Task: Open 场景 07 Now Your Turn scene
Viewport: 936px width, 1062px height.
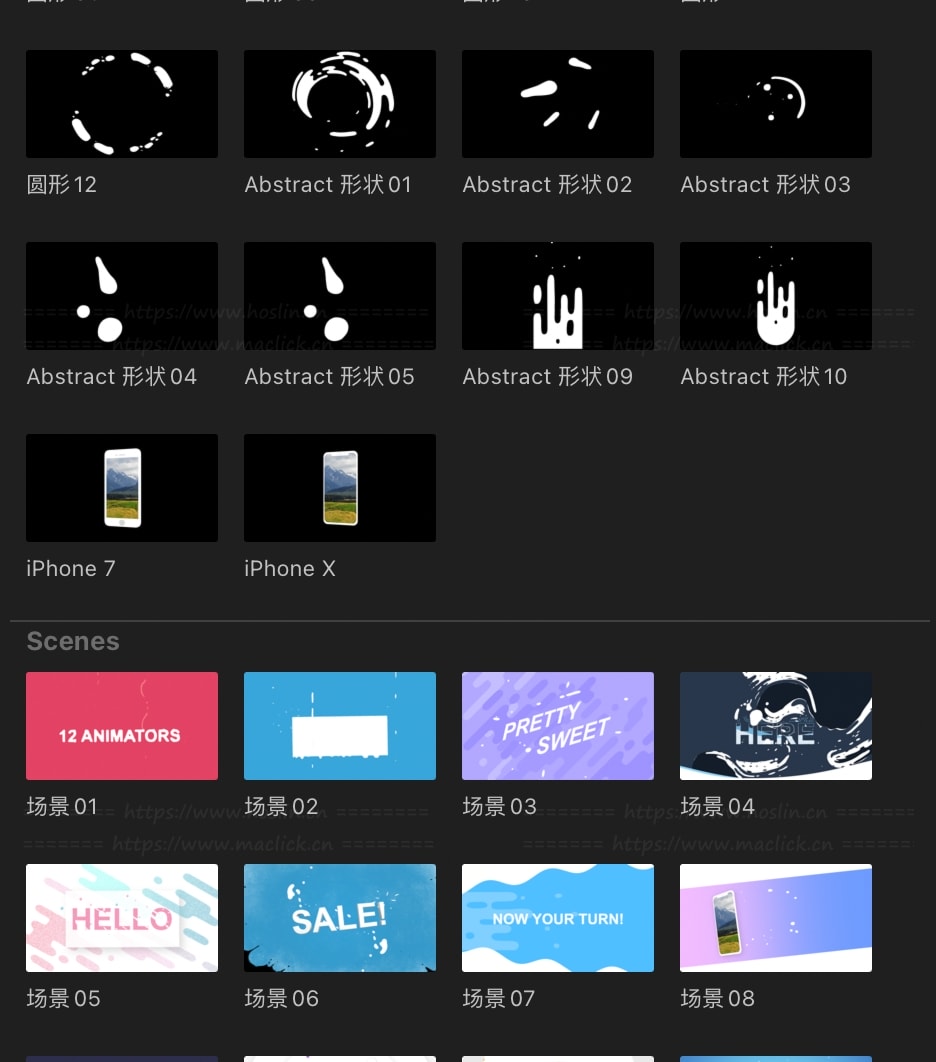Action: tap(558, 918)
